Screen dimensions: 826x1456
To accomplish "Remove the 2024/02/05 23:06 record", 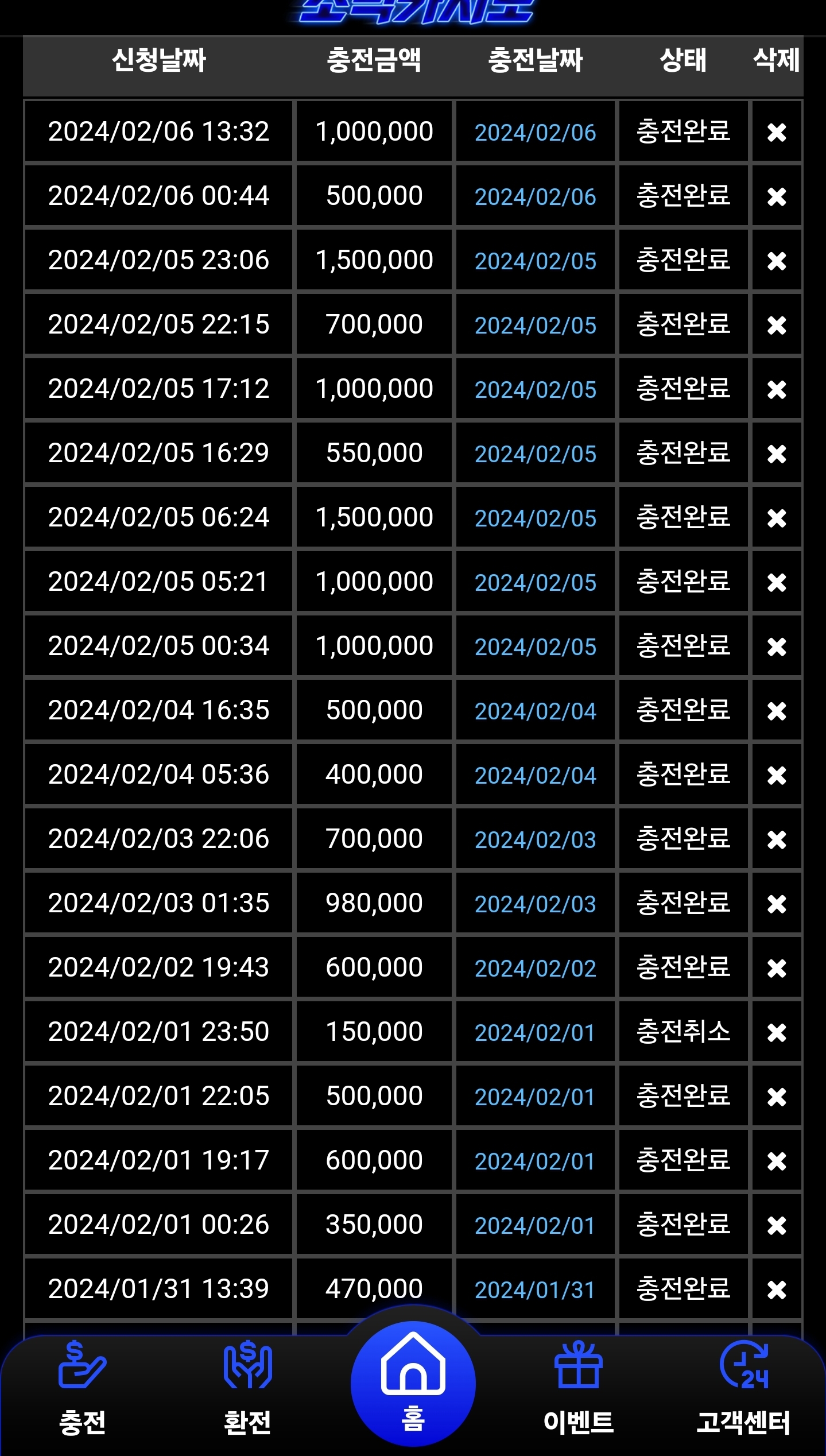I will coord(777,261).
